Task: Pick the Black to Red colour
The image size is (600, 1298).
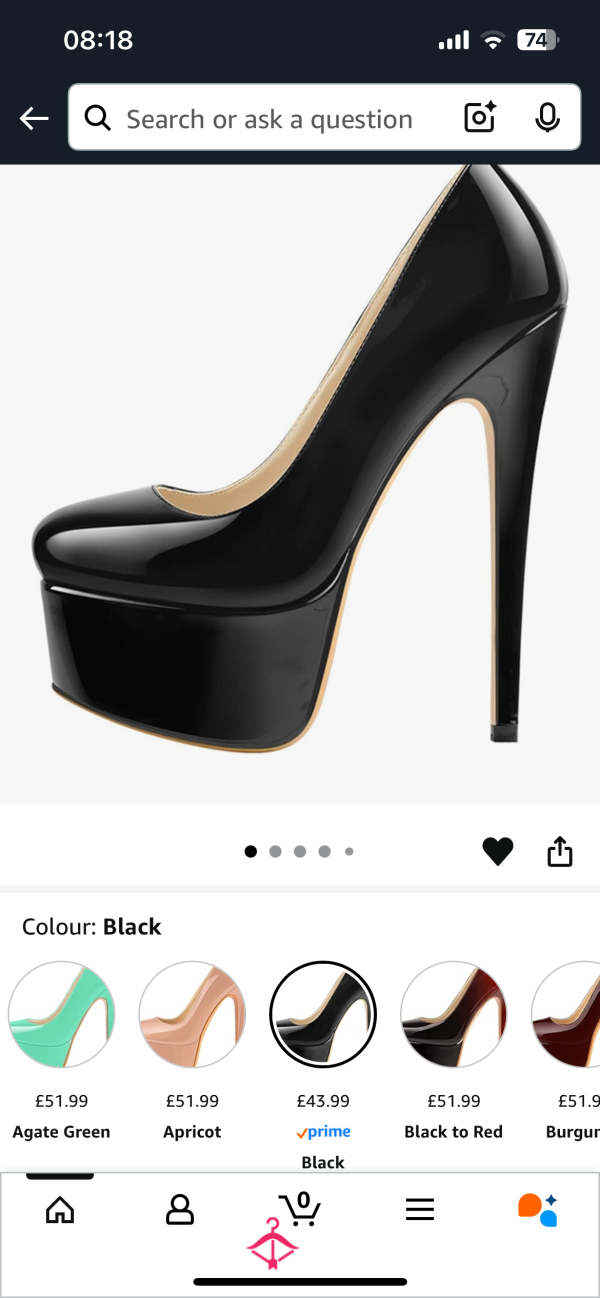Action: click(454, 1015)
